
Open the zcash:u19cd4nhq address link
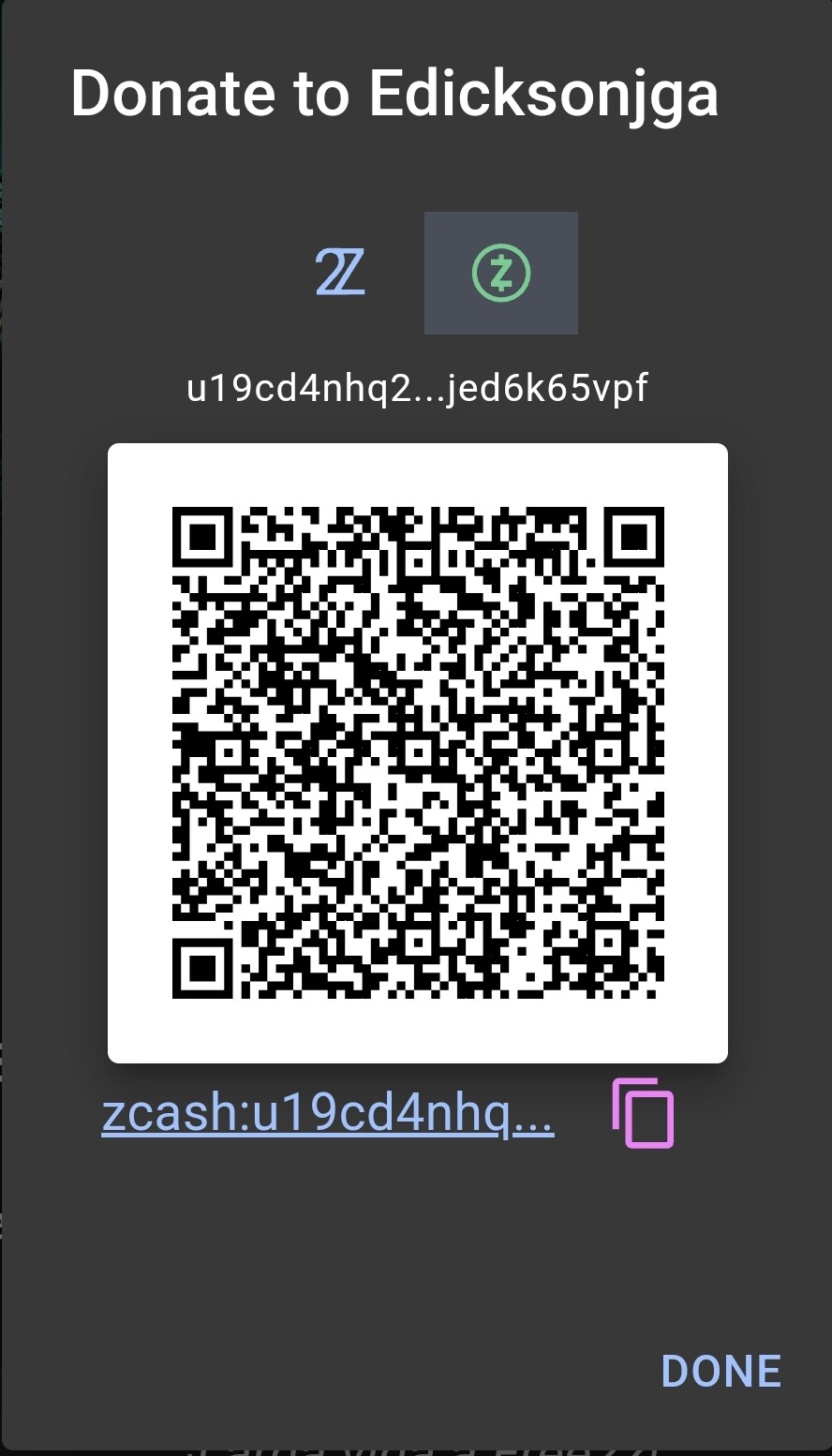(x=328, y=1113)
